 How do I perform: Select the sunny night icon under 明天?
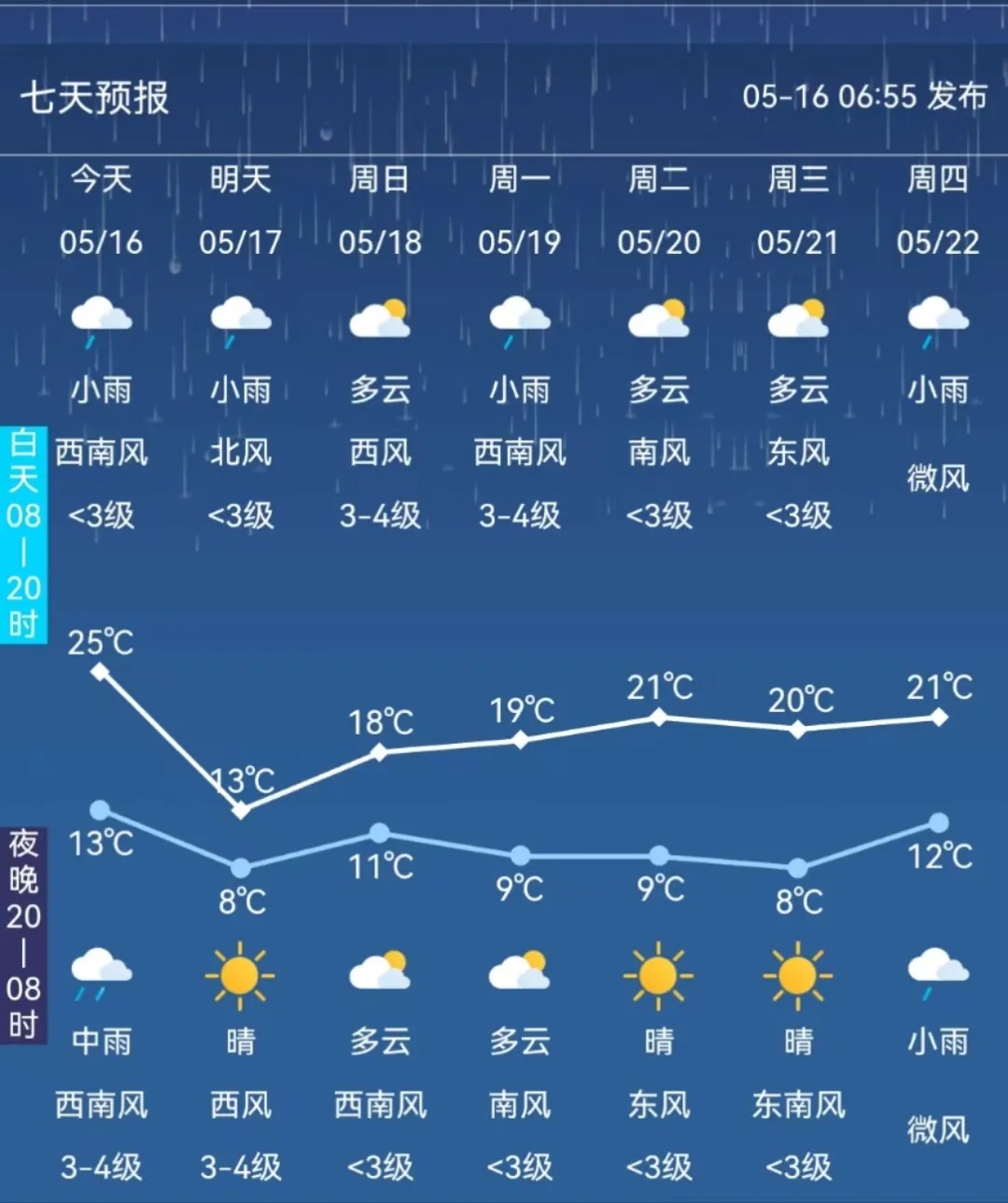tap(241, 975)
